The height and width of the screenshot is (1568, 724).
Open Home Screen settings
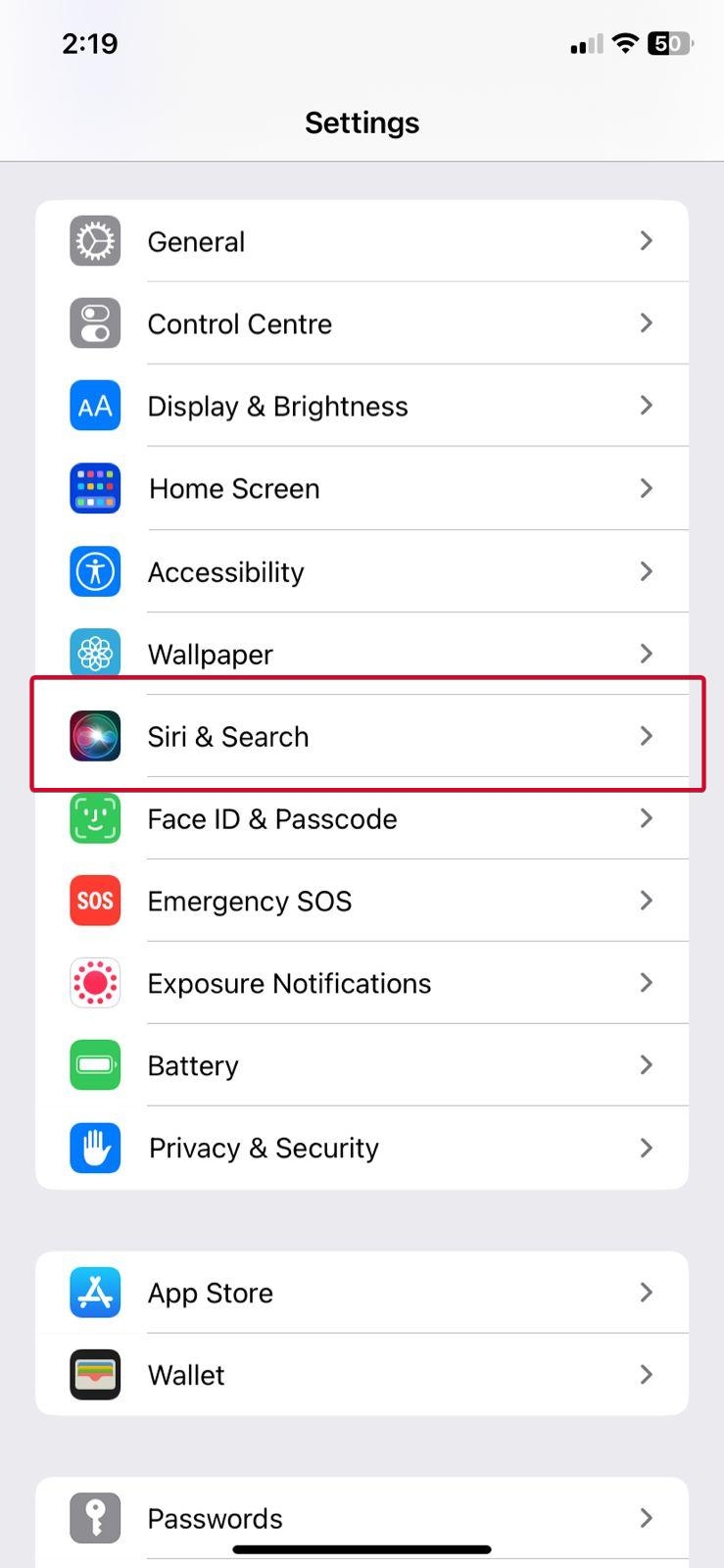(362, 488)
